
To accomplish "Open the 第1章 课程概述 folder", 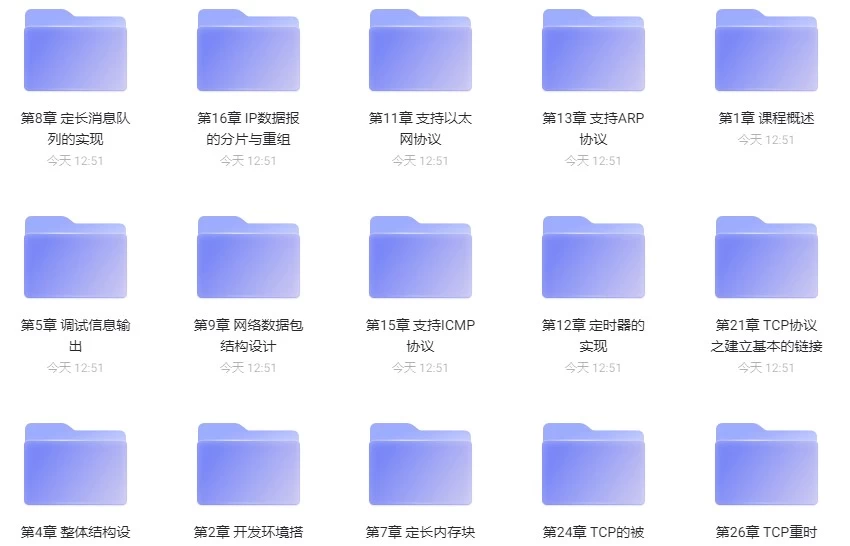I will click(x=766, y=52).
